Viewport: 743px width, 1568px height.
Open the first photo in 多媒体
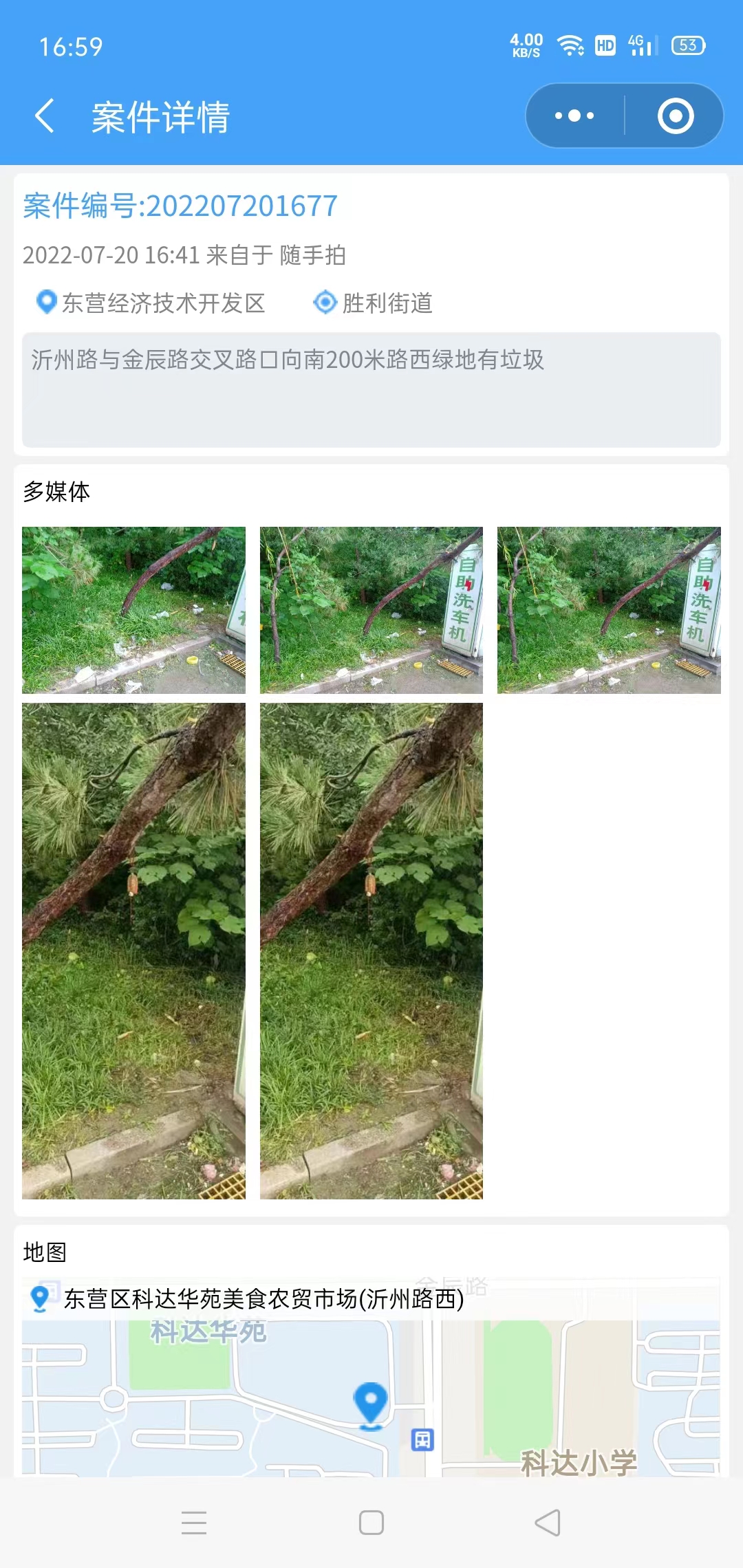(133, 610)
